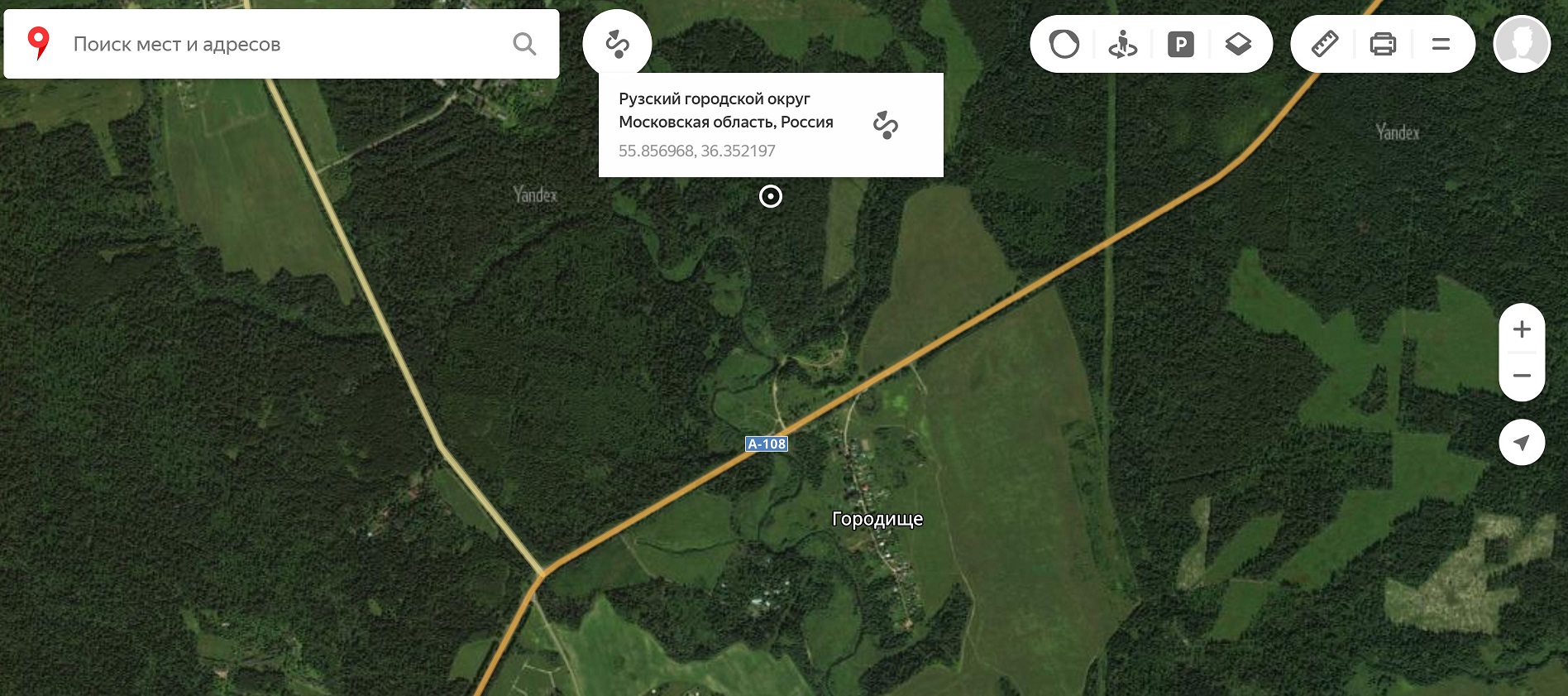Toggle the traffic layer

pyautogui.click(x=1064, y=44)
